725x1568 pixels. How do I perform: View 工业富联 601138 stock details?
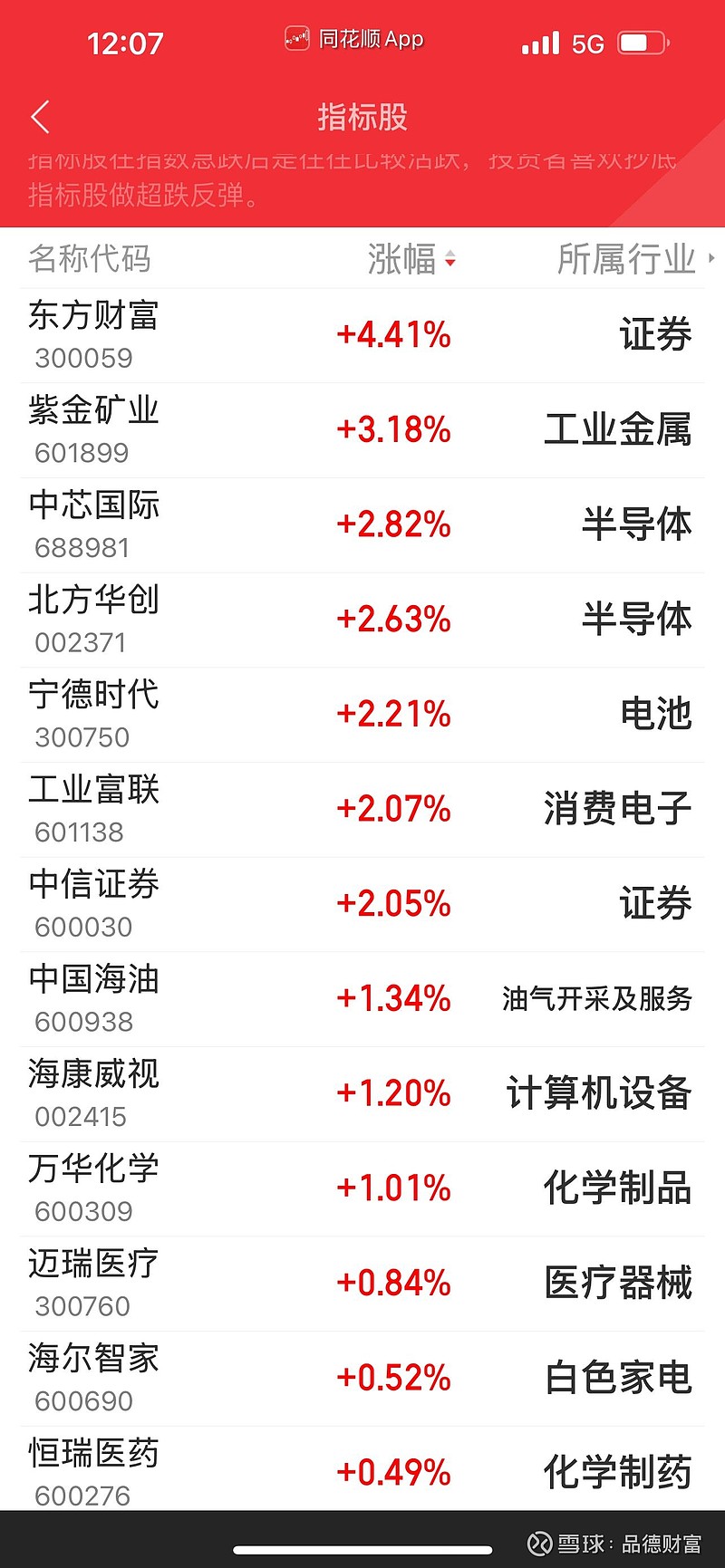point(362,810)
